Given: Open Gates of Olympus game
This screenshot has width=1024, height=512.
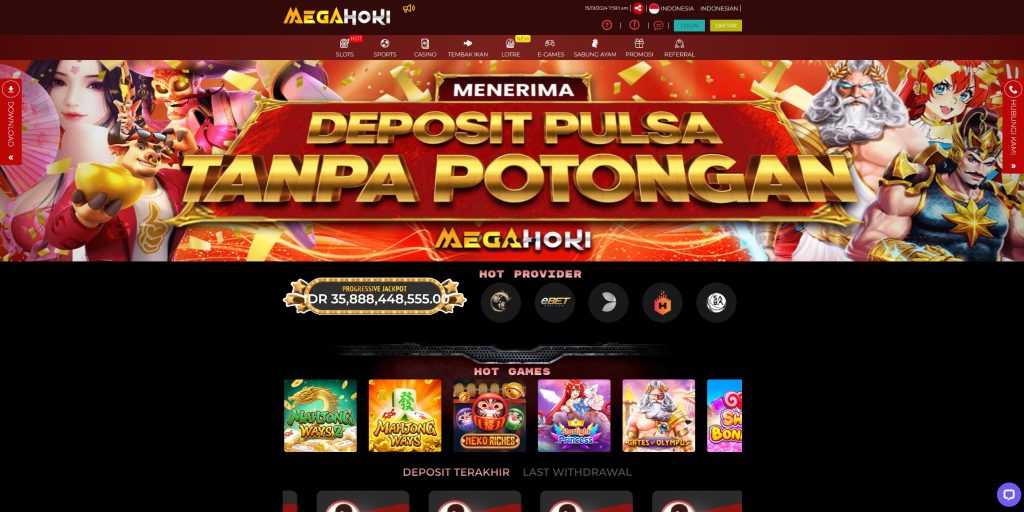Looking at the screenshot, I should (x=658, y=415).
